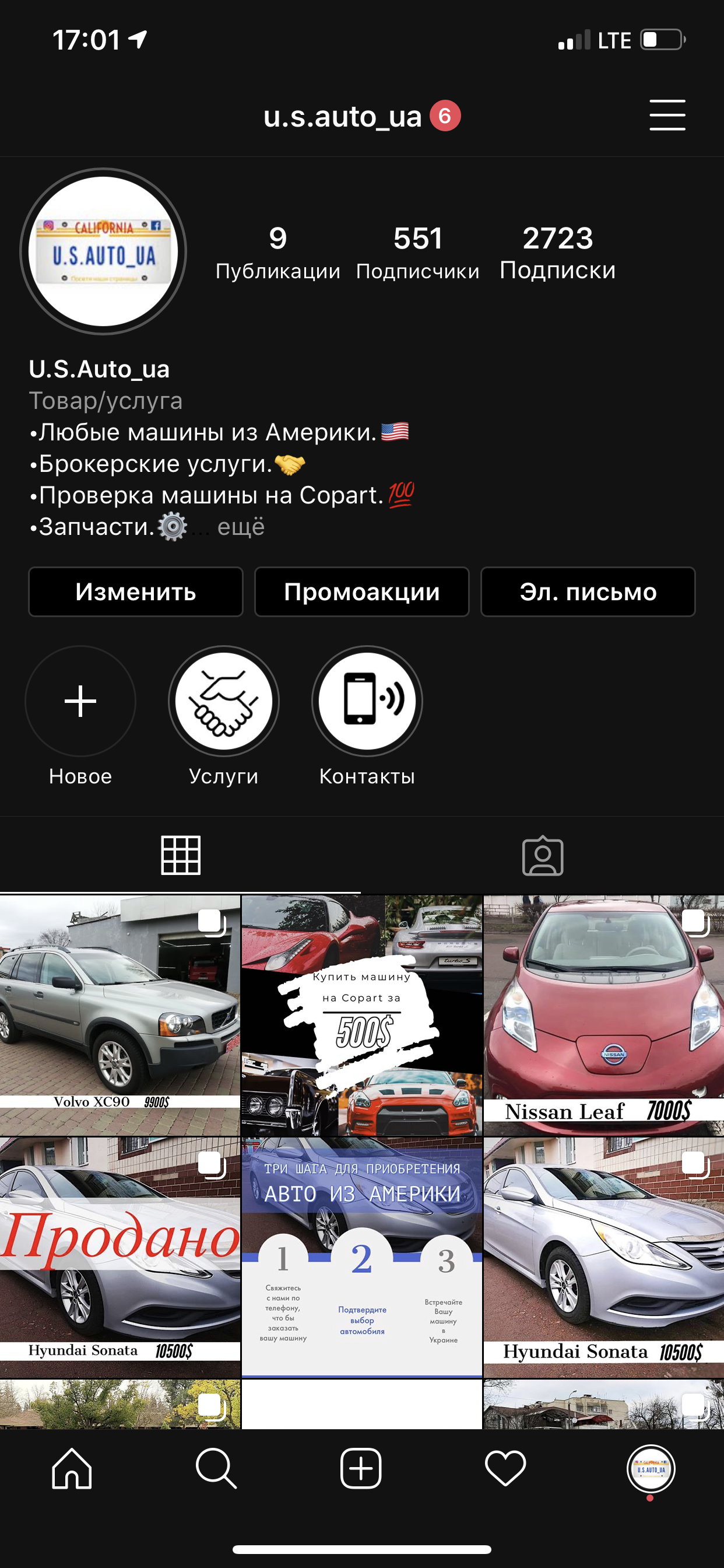
Task: Tap the Эл. письмо button
Action: [x=588, y=591]
